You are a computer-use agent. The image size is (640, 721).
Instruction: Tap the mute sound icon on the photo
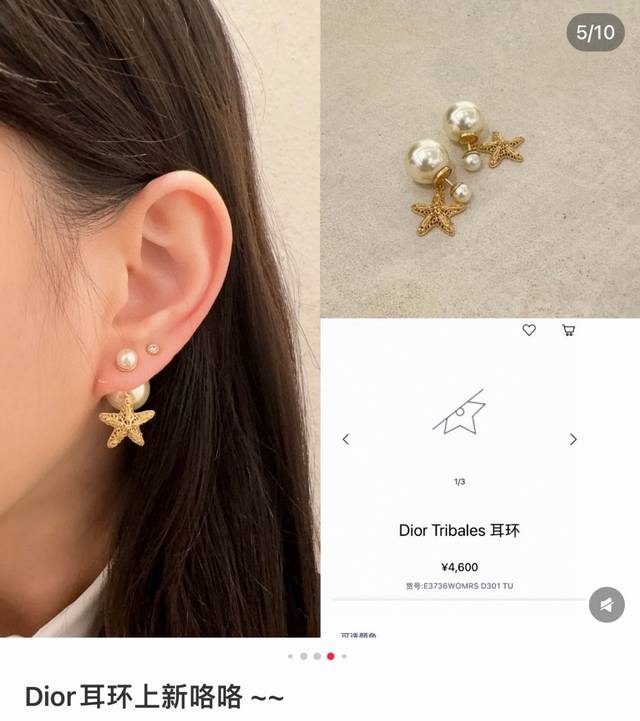[x=606, y=604]
